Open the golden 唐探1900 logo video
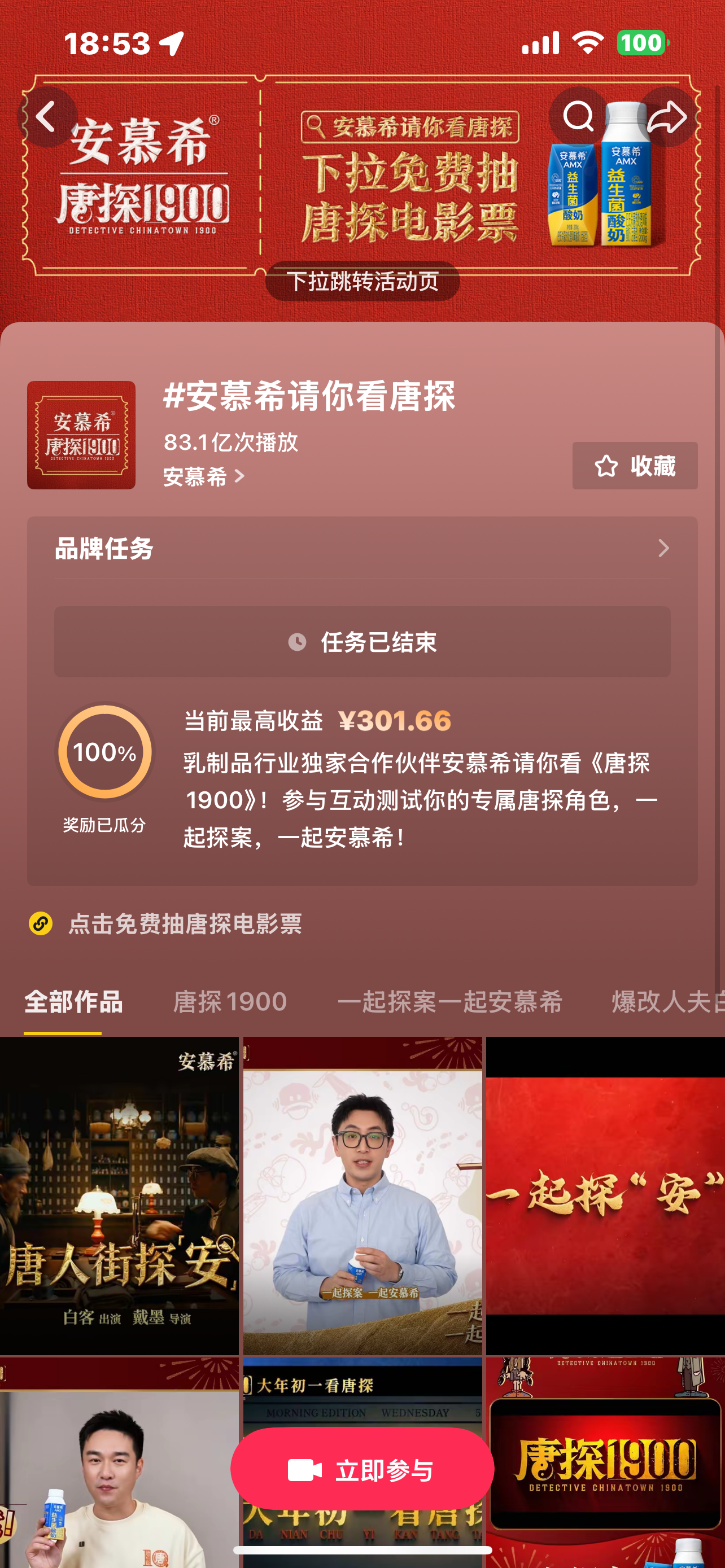Screen dimensions: 725x1568 click(605, 1461)
